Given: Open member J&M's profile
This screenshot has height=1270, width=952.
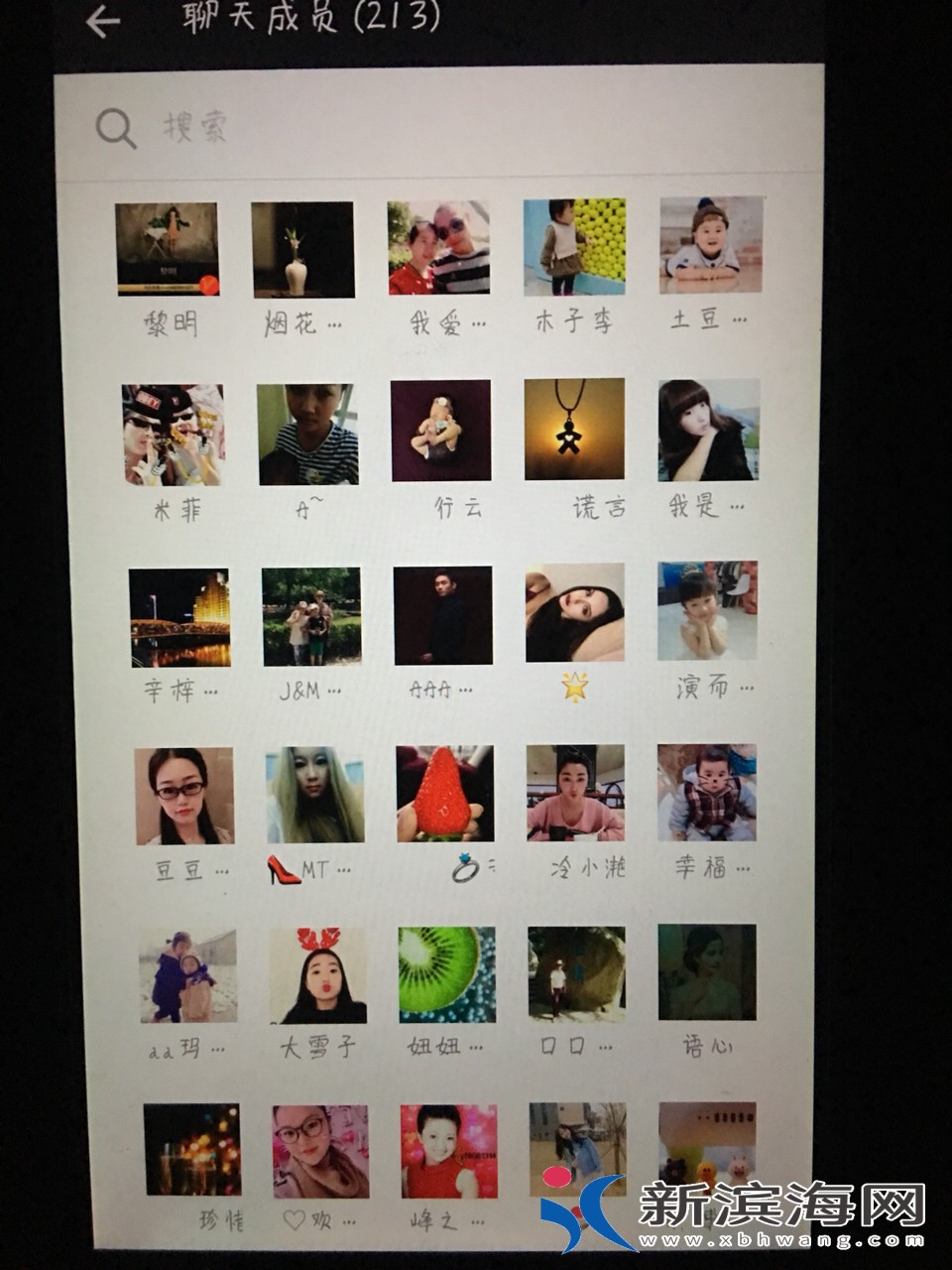Looking at the screenshot, I should (x=311, y=616).
